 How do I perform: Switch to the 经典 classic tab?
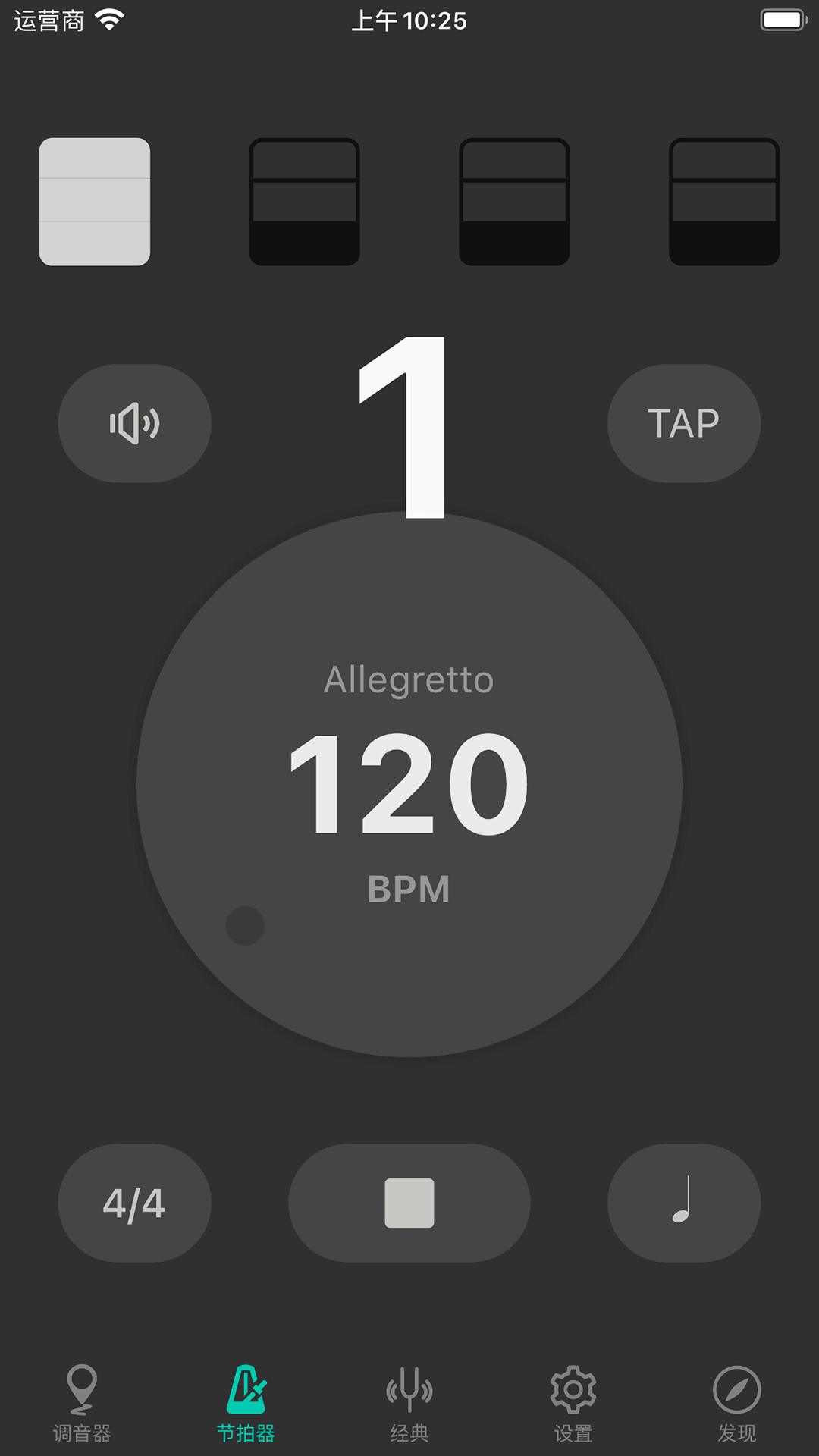409,1403
